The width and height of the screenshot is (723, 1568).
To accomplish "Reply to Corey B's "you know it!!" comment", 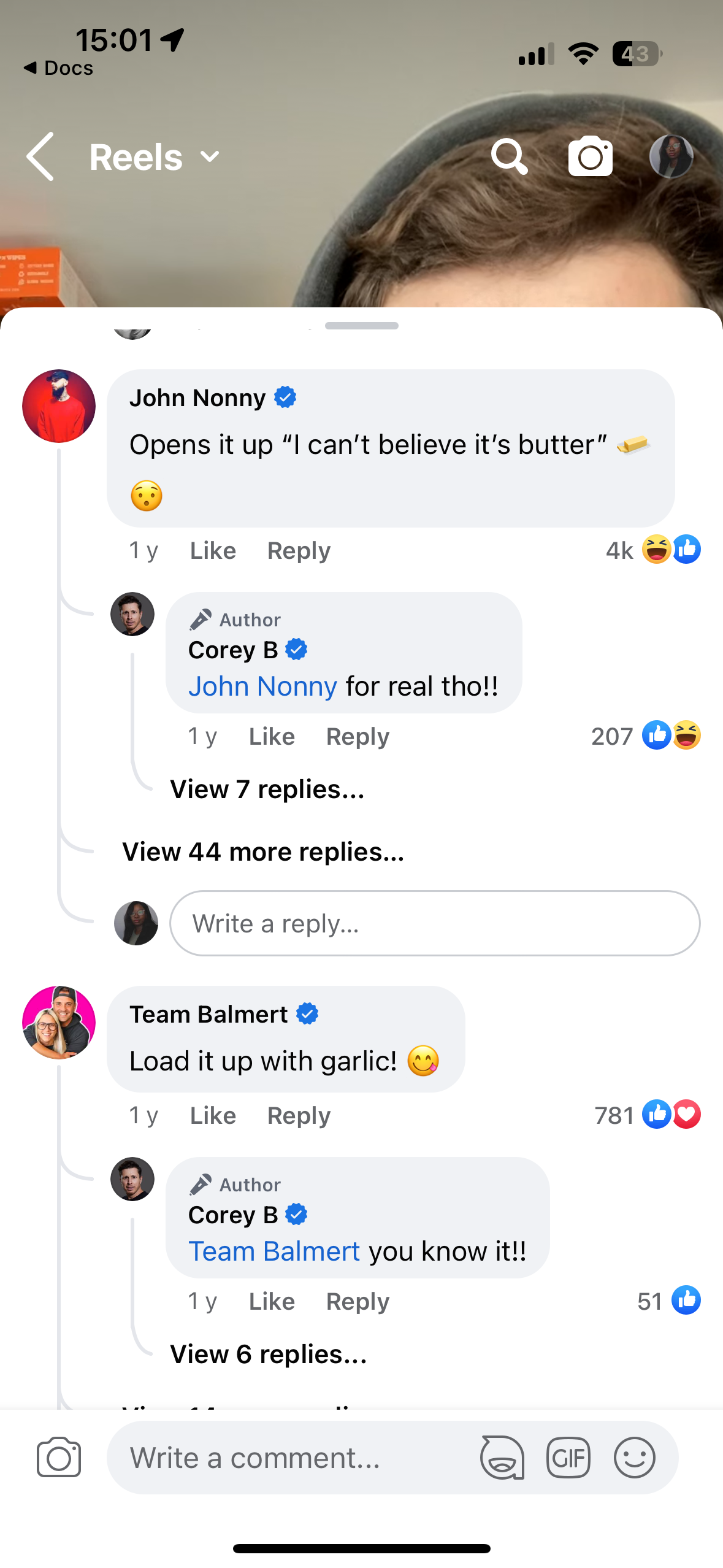I will tap(358, 1301).
